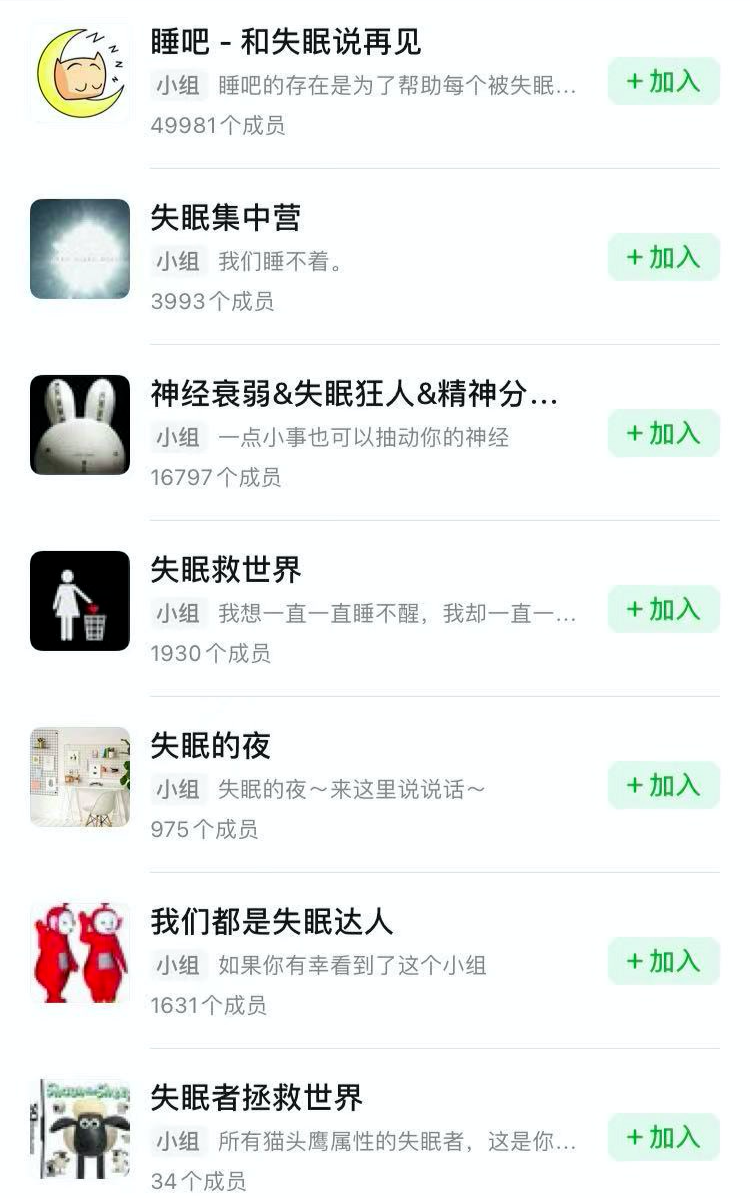Join the 神经衰弱&失眠狂人 group
The width and height of the screenshot is (750, 1198).
pyautogui.click(x=663, y=434)
